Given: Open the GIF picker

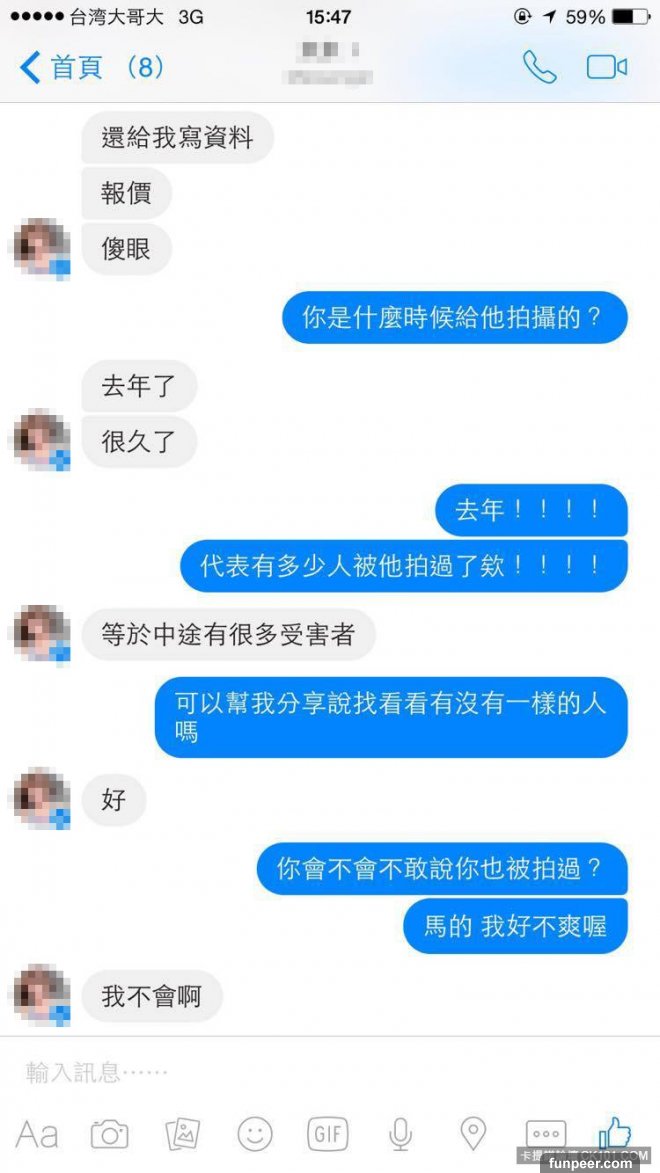Looking at the screenshot, I should point(328,1134).
